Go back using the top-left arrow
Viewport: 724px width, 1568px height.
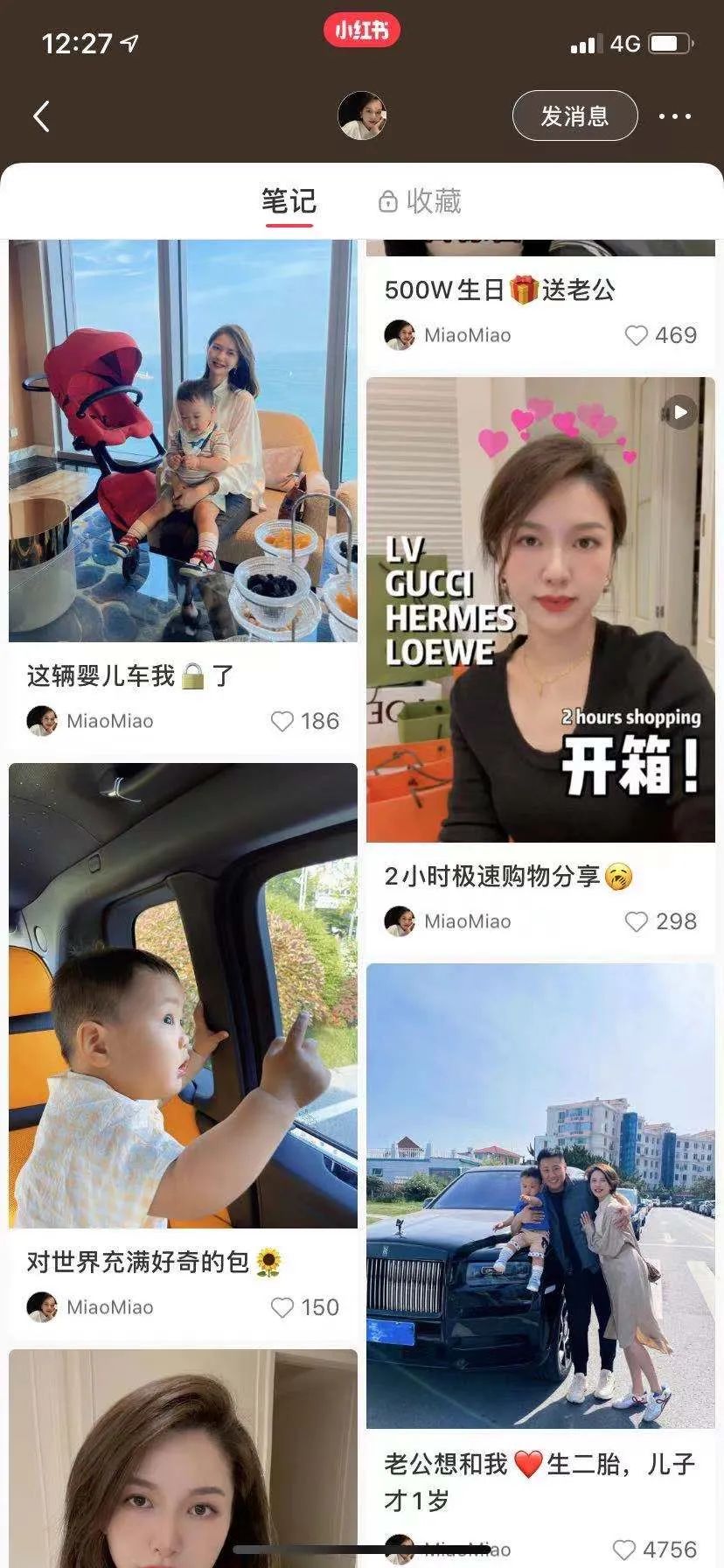coord(41,116)
